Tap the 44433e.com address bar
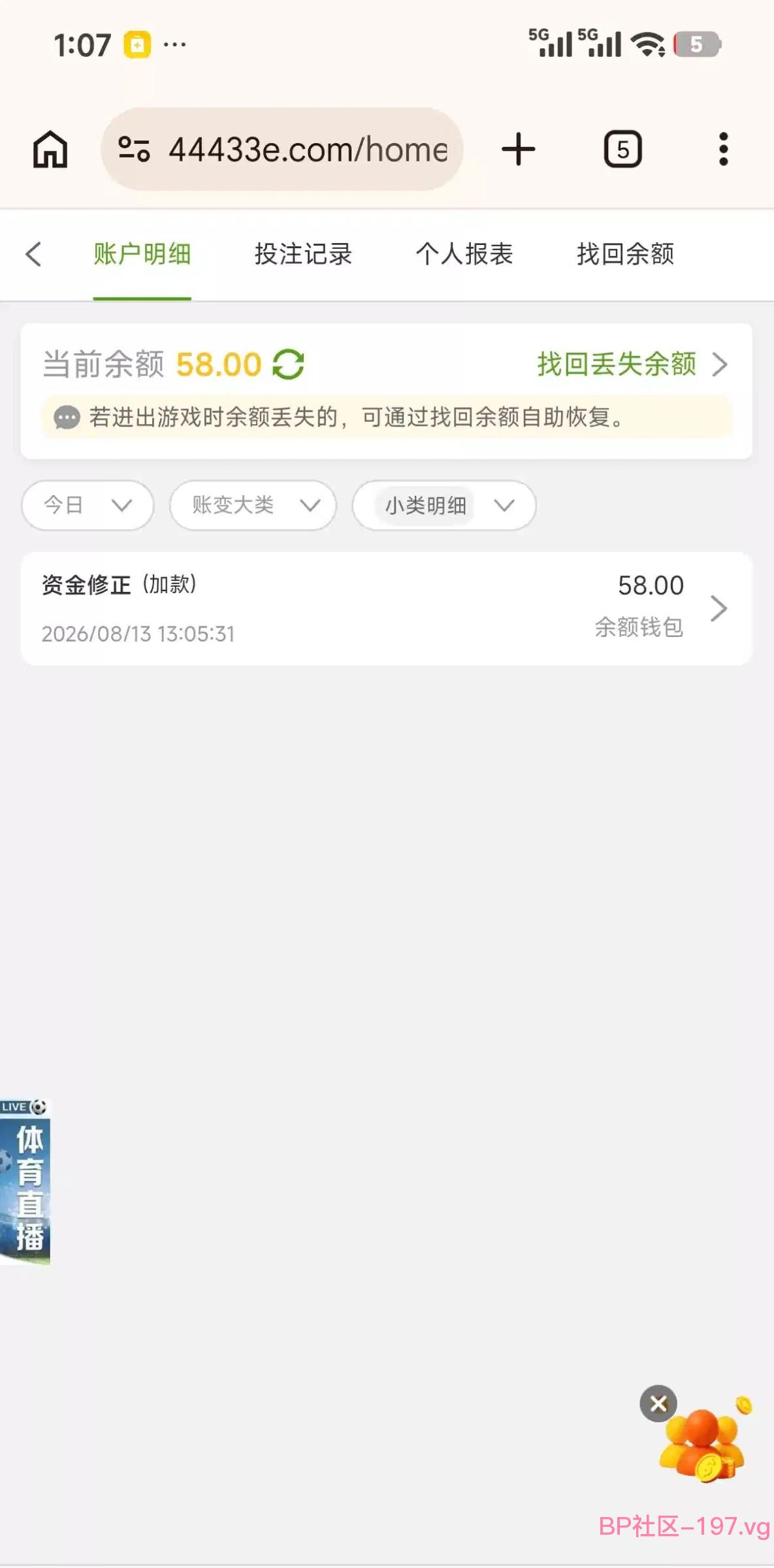 tap(282, 149)
